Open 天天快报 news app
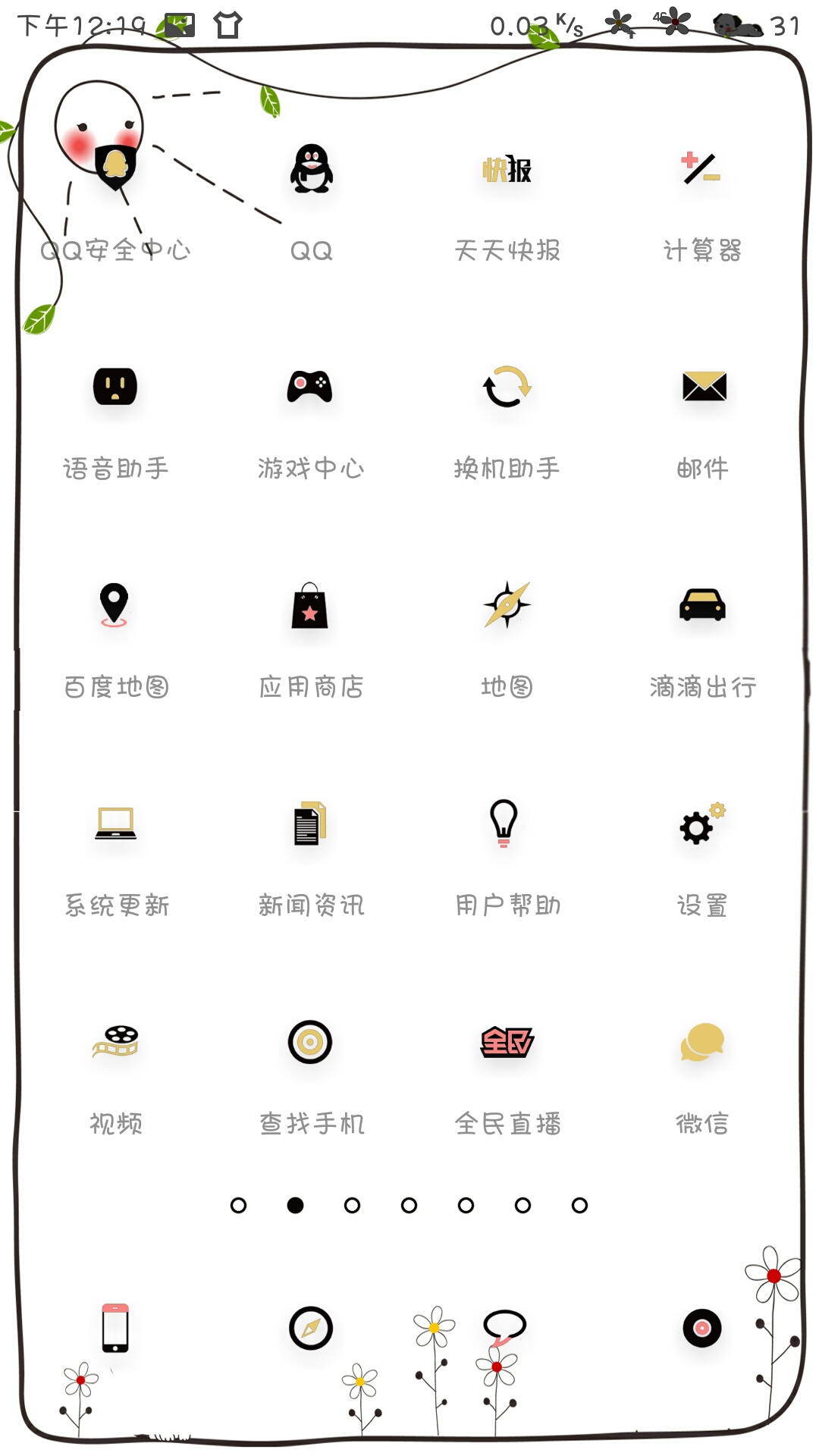This screenshot has width=819, height=1456. point(507,169)
